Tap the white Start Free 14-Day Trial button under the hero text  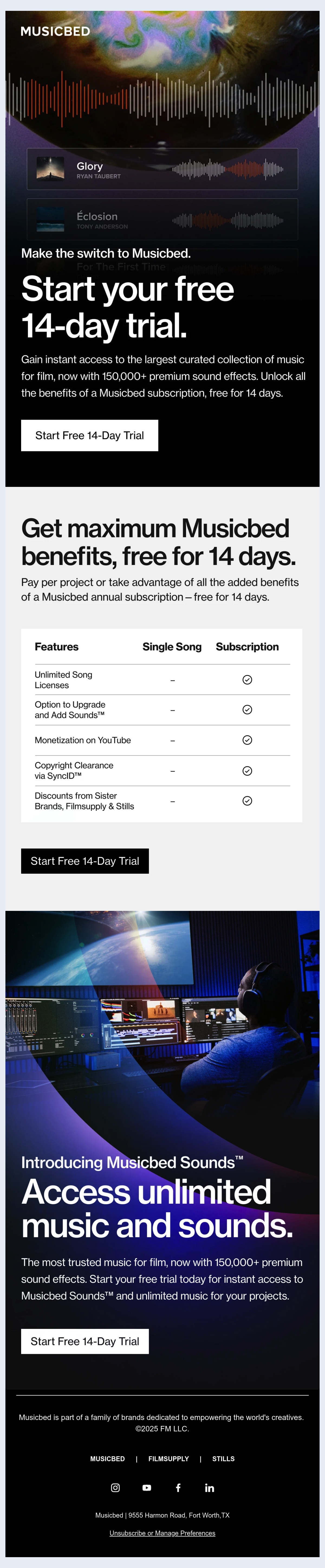tap(89, 435)
